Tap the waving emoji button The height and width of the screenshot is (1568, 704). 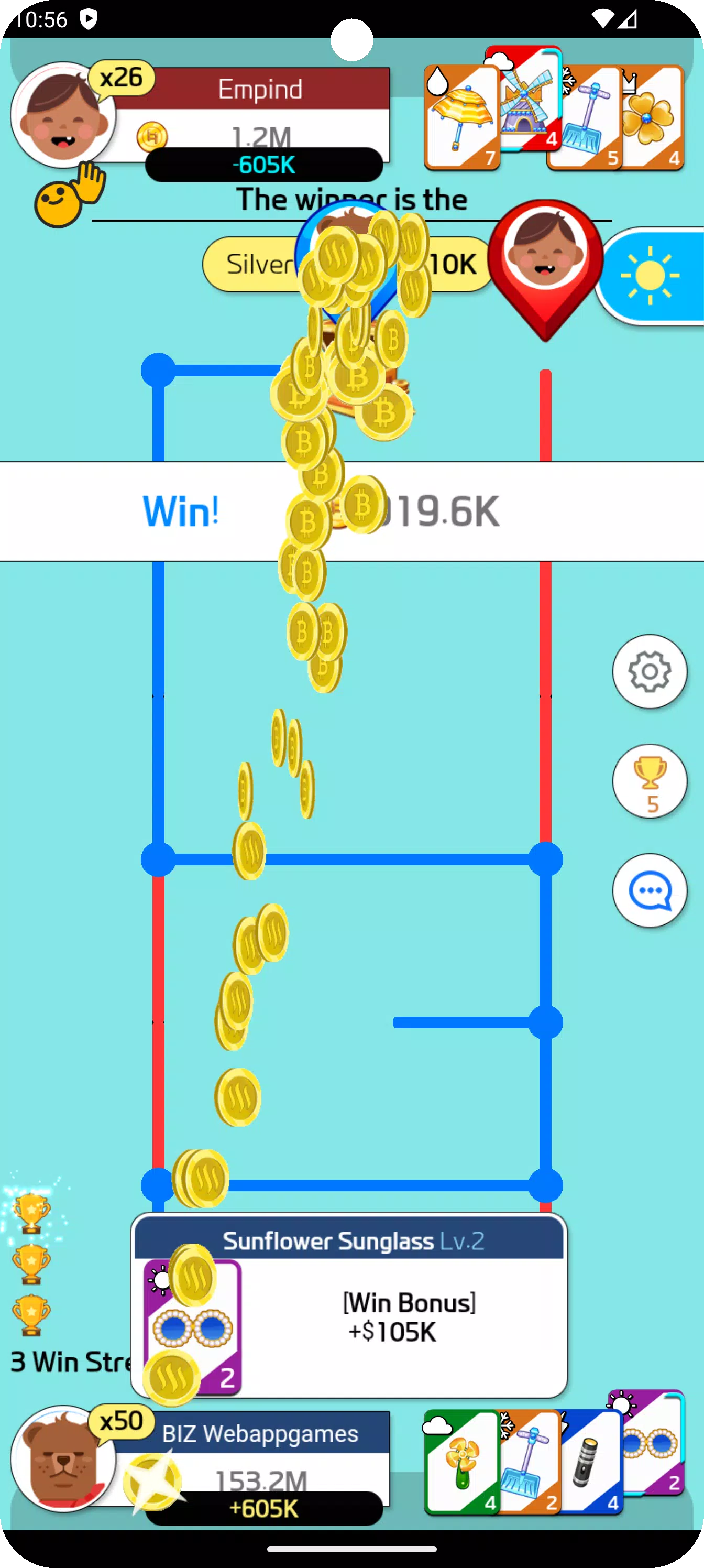point(69,196)
